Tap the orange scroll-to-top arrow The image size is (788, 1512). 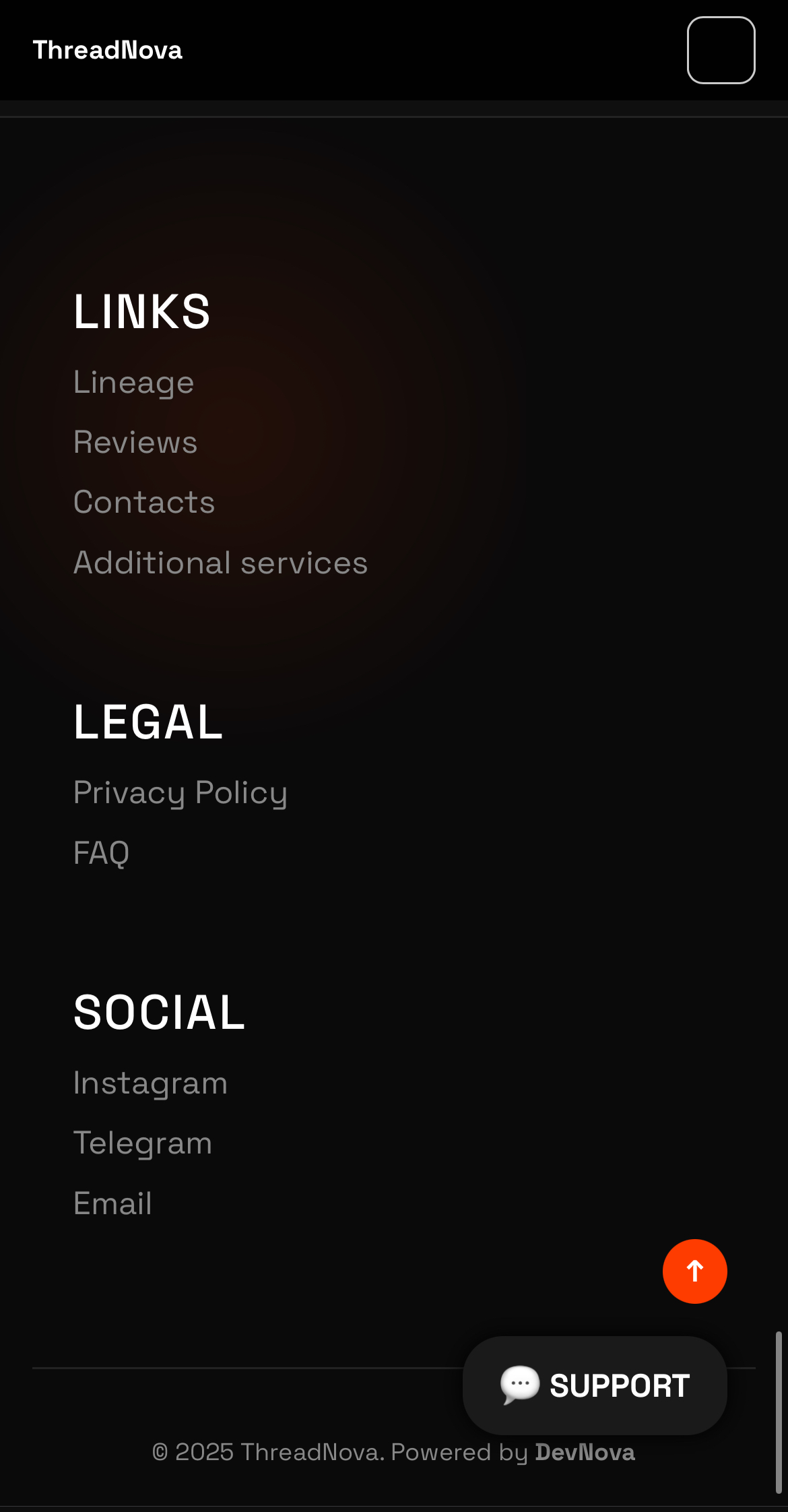[694, 1271]
